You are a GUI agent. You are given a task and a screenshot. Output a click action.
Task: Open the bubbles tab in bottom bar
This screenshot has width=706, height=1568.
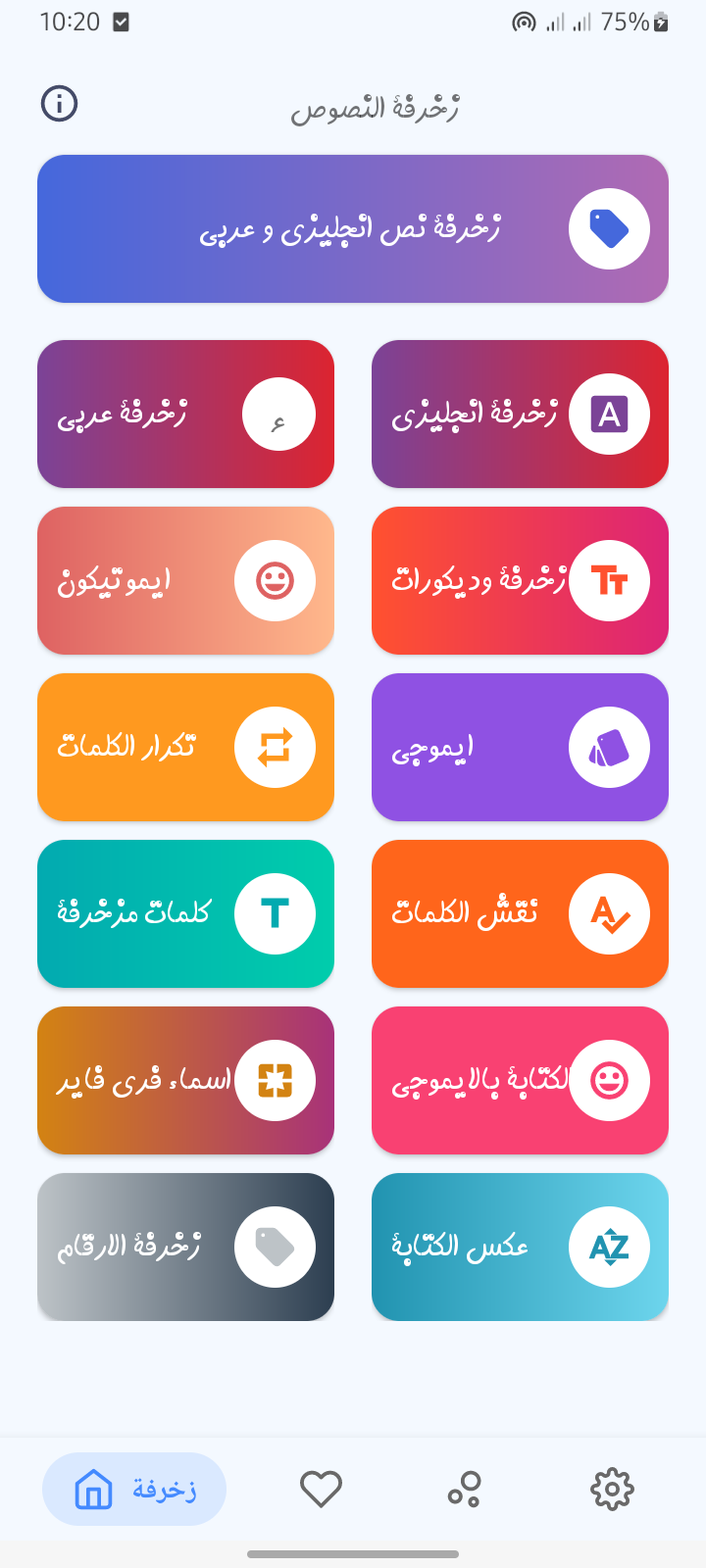click(465, 1490)
